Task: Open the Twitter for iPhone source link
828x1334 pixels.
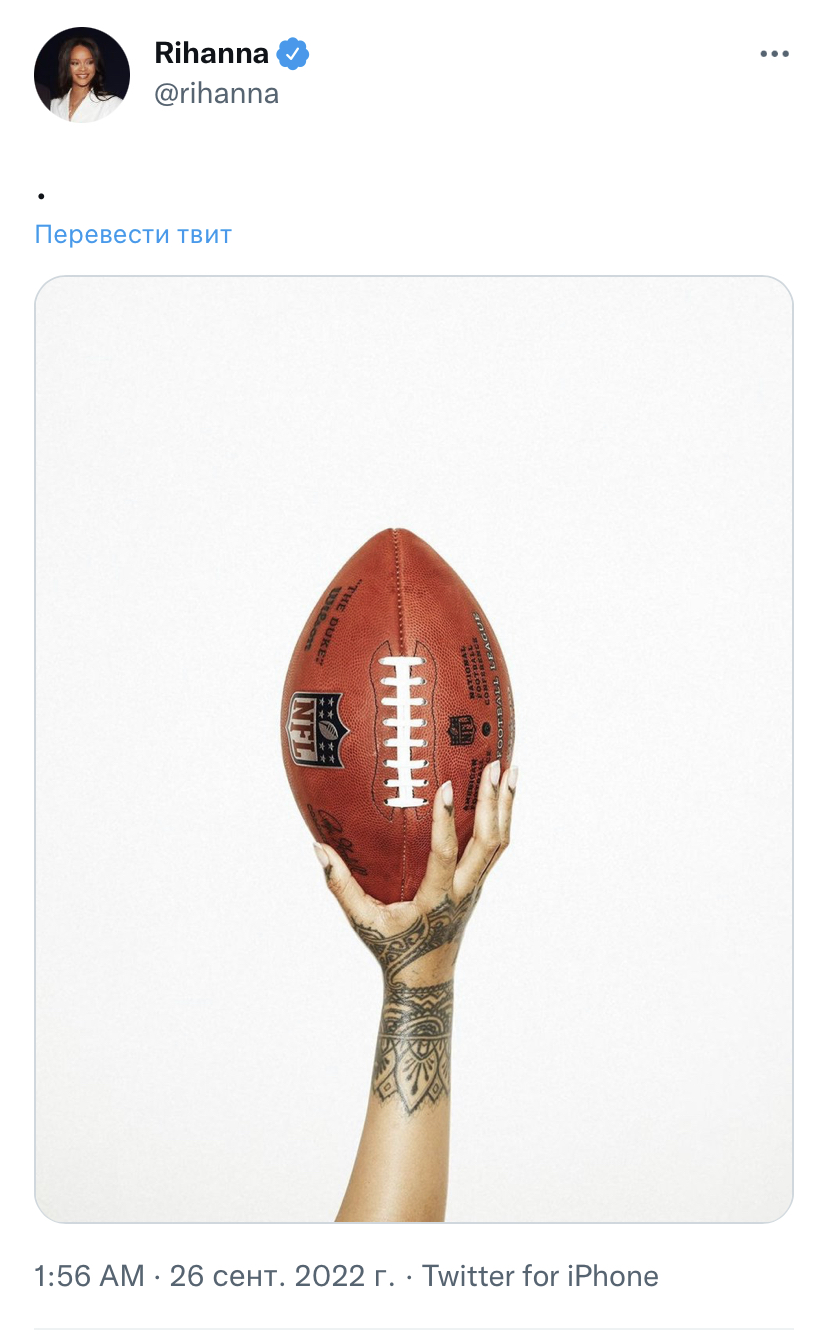Action: point(540,1276)
